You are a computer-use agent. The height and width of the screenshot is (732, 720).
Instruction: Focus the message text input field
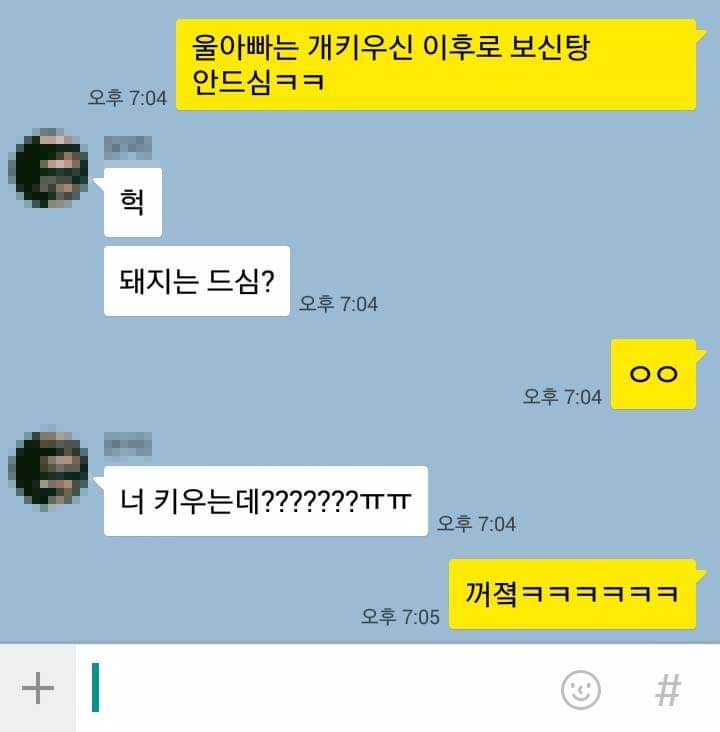pyautogui.click(x=320, y=688)
